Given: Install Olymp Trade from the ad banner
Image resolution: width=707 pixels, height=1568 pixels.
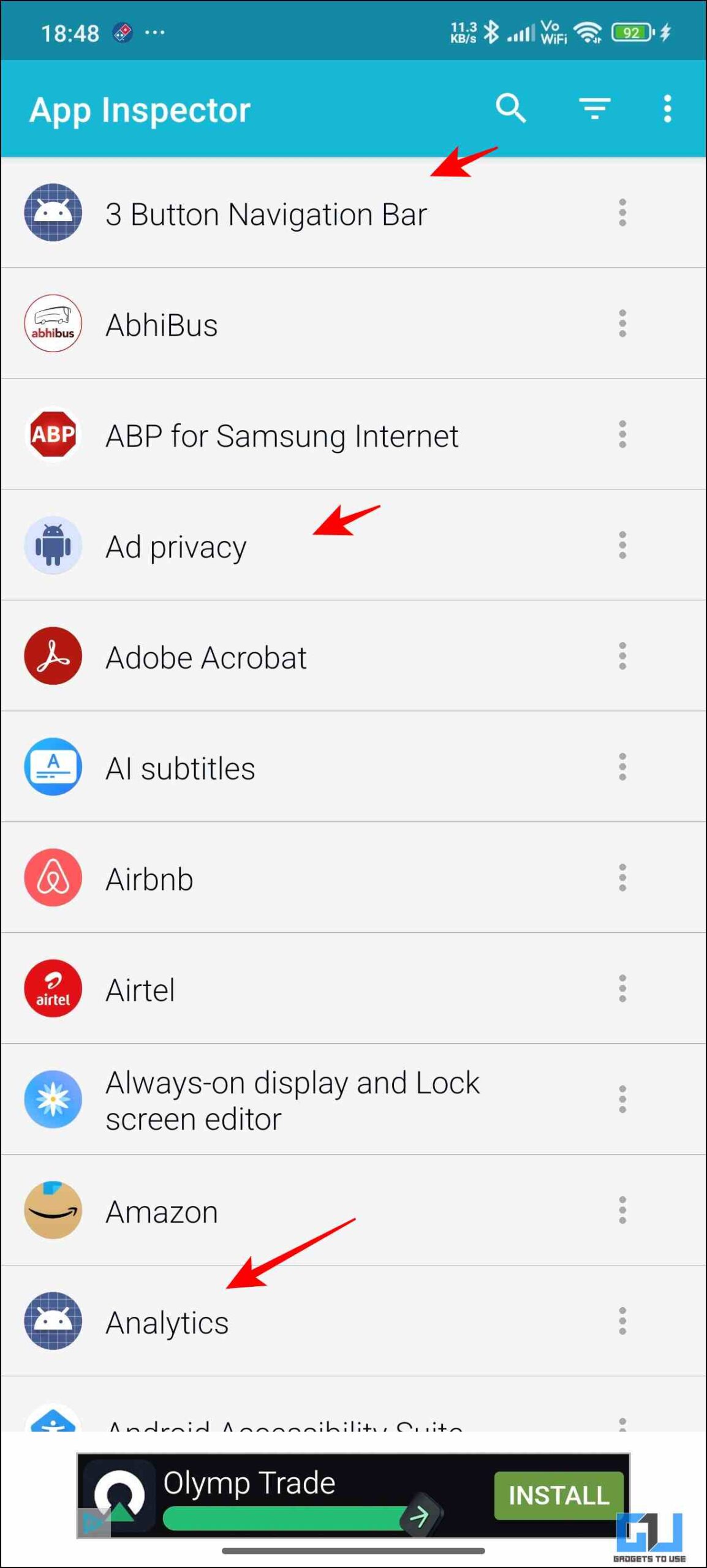Looking at the screenshot, I should [559, 1495].
